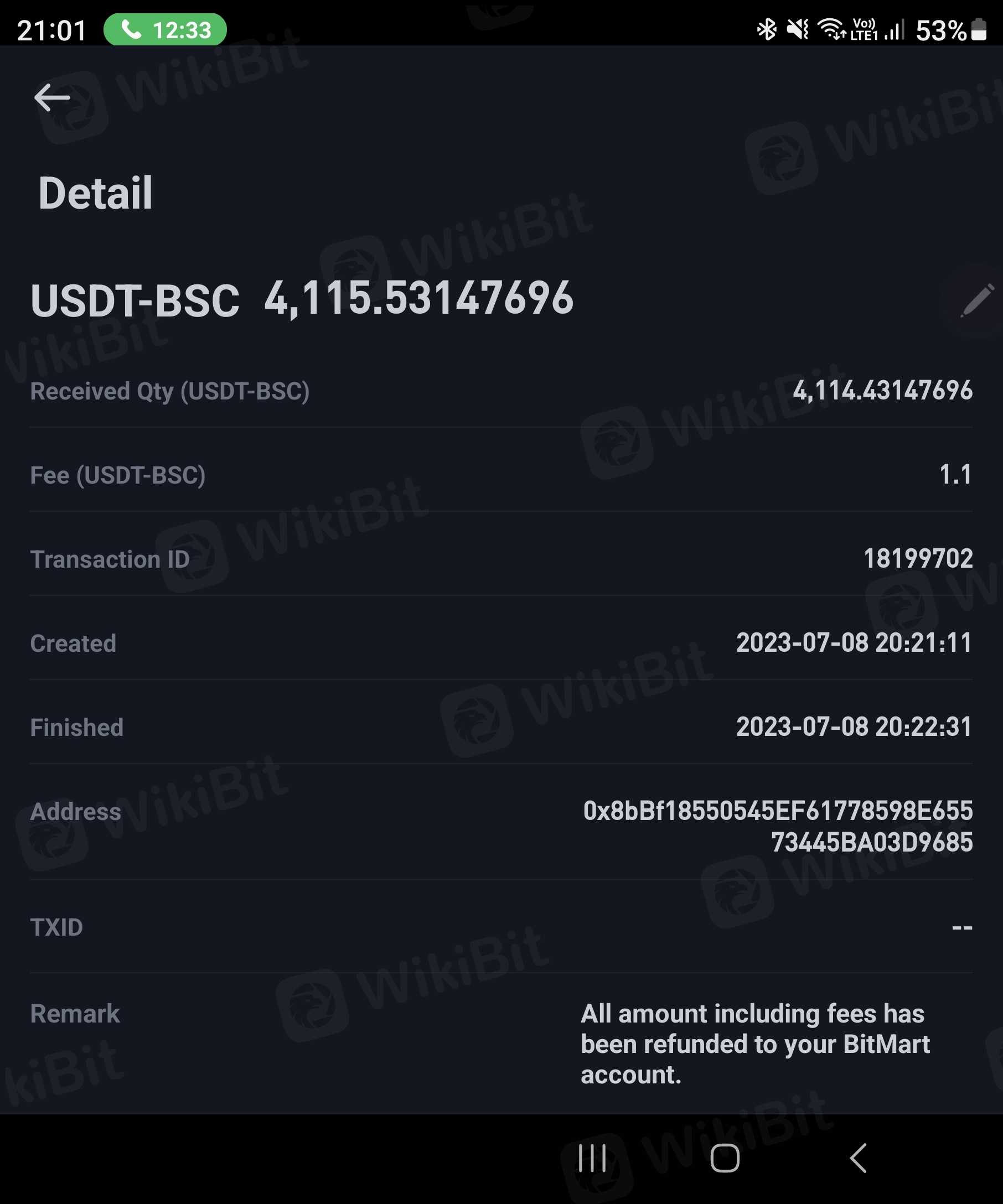Screen dimensions: 1003x1204
Task: Go to home via navigation bar
Action: click(x=725, y=1158)
